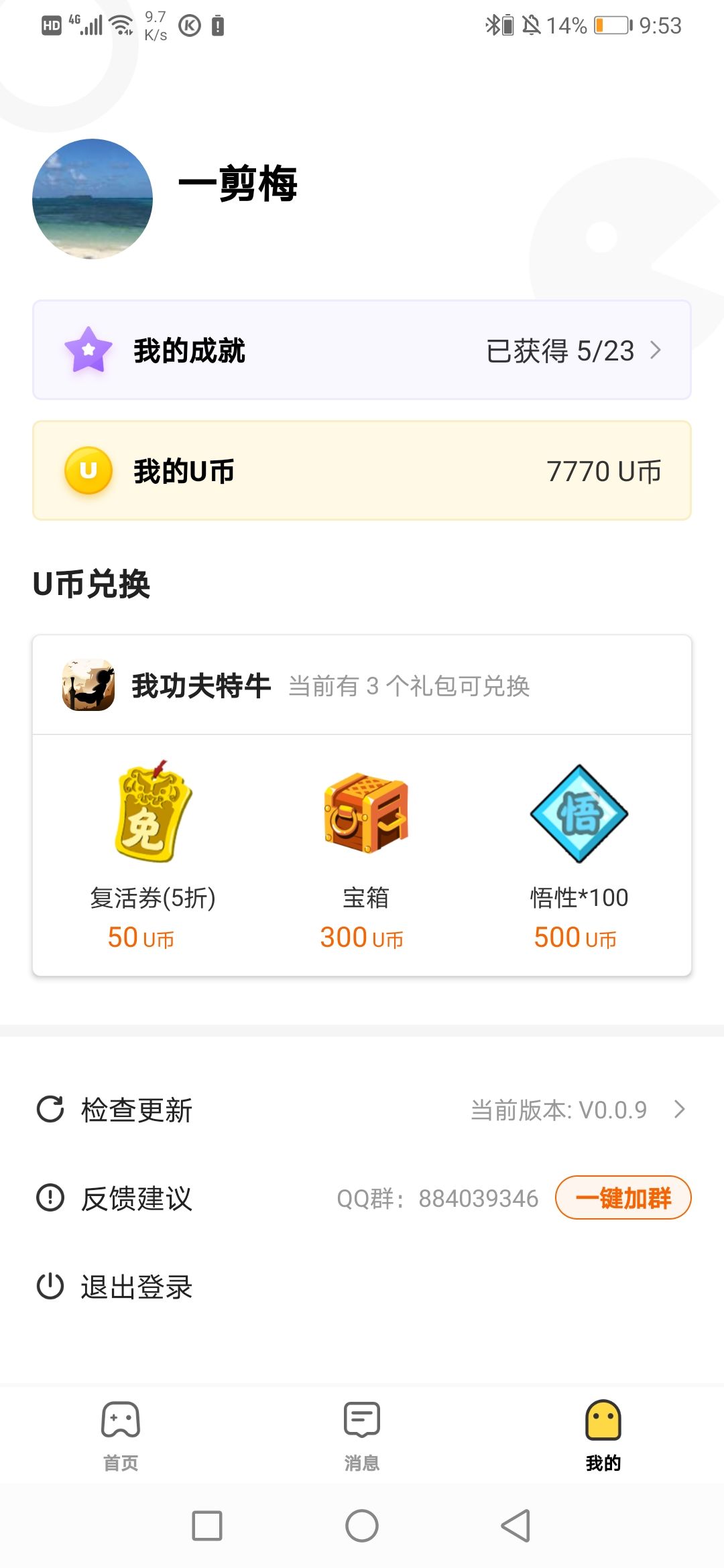Redeem the 宝箱 for 300 U币

pyautogui.click(x=365, y=855)
